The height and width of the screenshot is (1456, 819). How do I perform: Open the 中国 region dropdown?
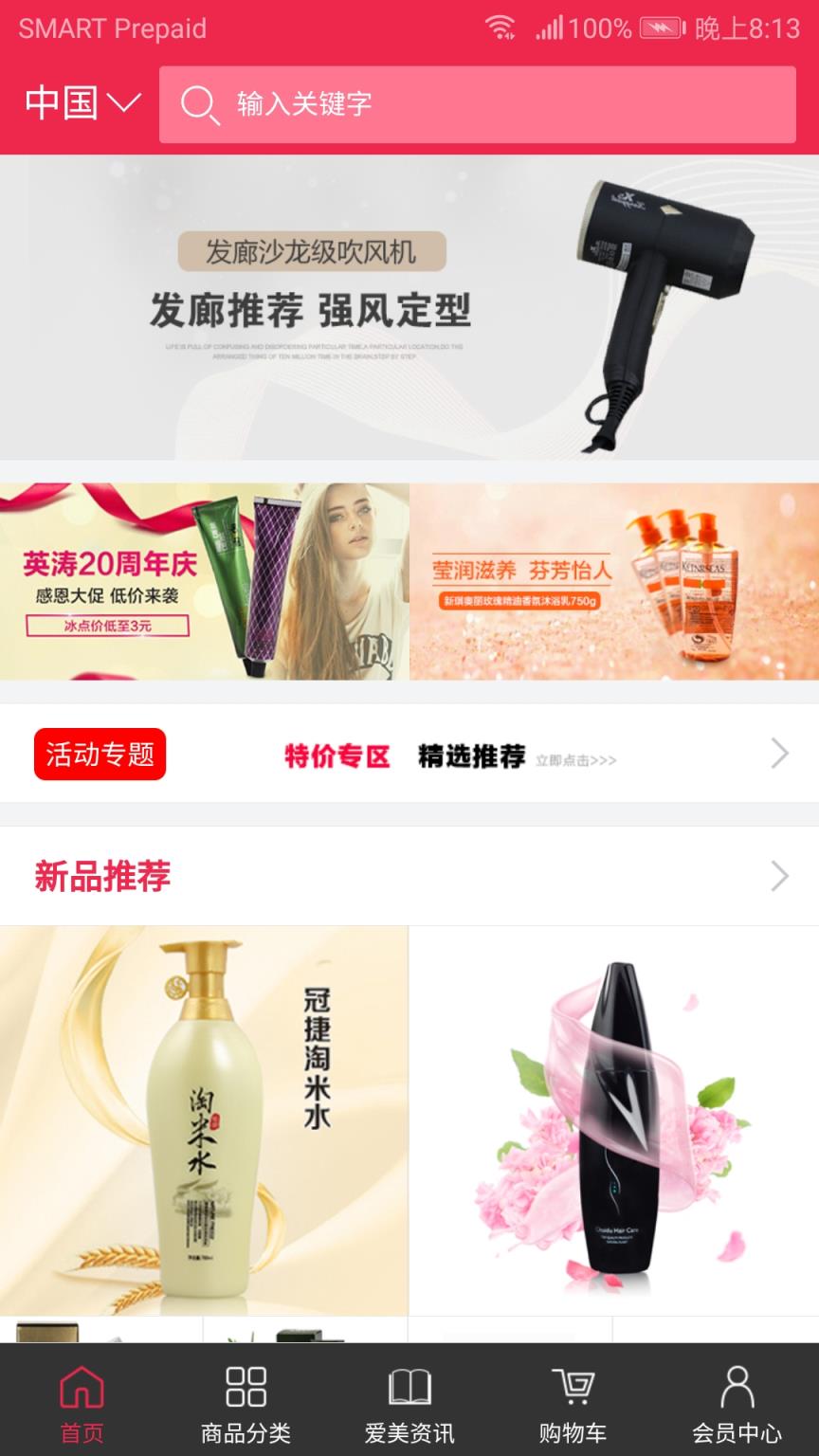82,103
